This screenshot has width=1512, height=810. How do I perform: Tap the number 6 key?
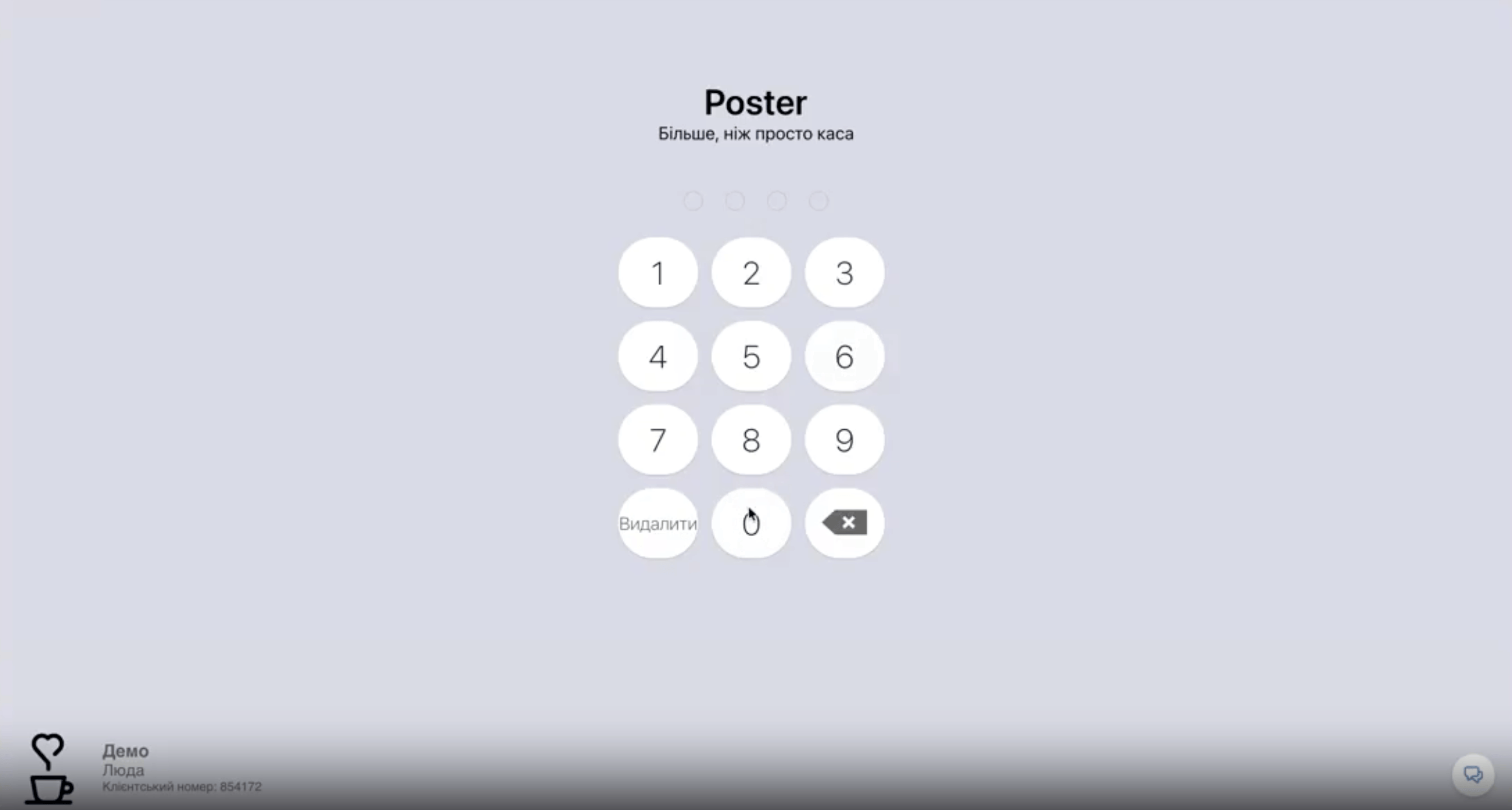(844, 356)
